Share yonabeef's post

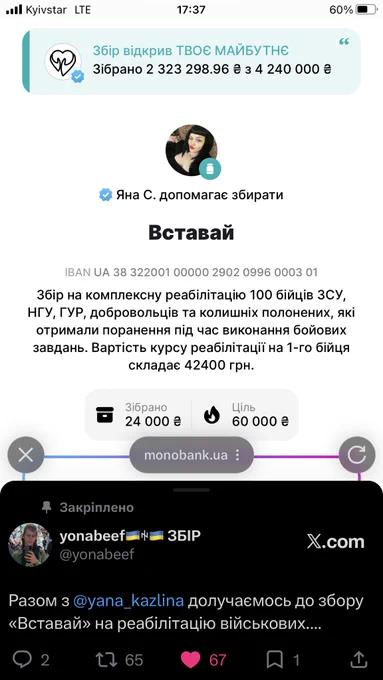point(359,660)
